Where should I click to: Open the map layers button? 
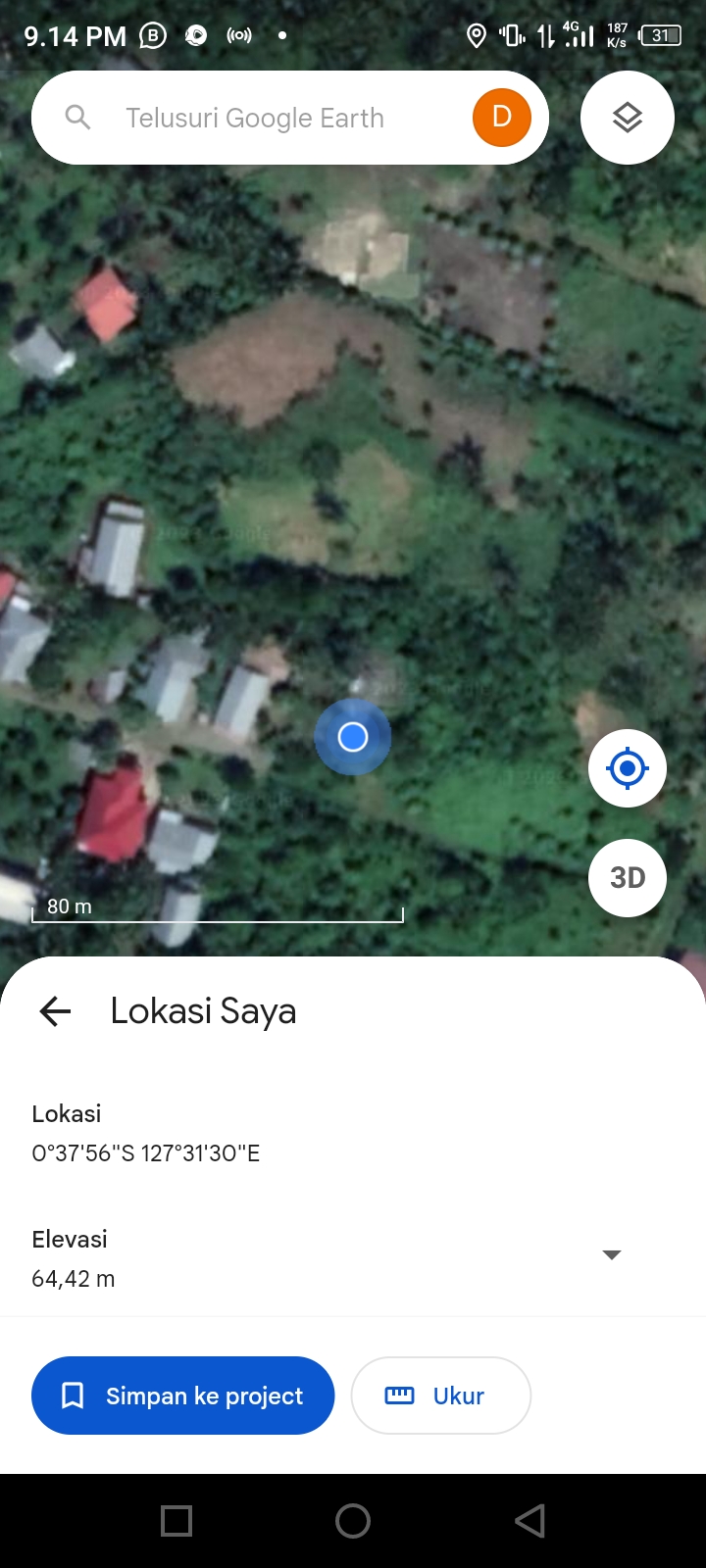pos(628,118)
